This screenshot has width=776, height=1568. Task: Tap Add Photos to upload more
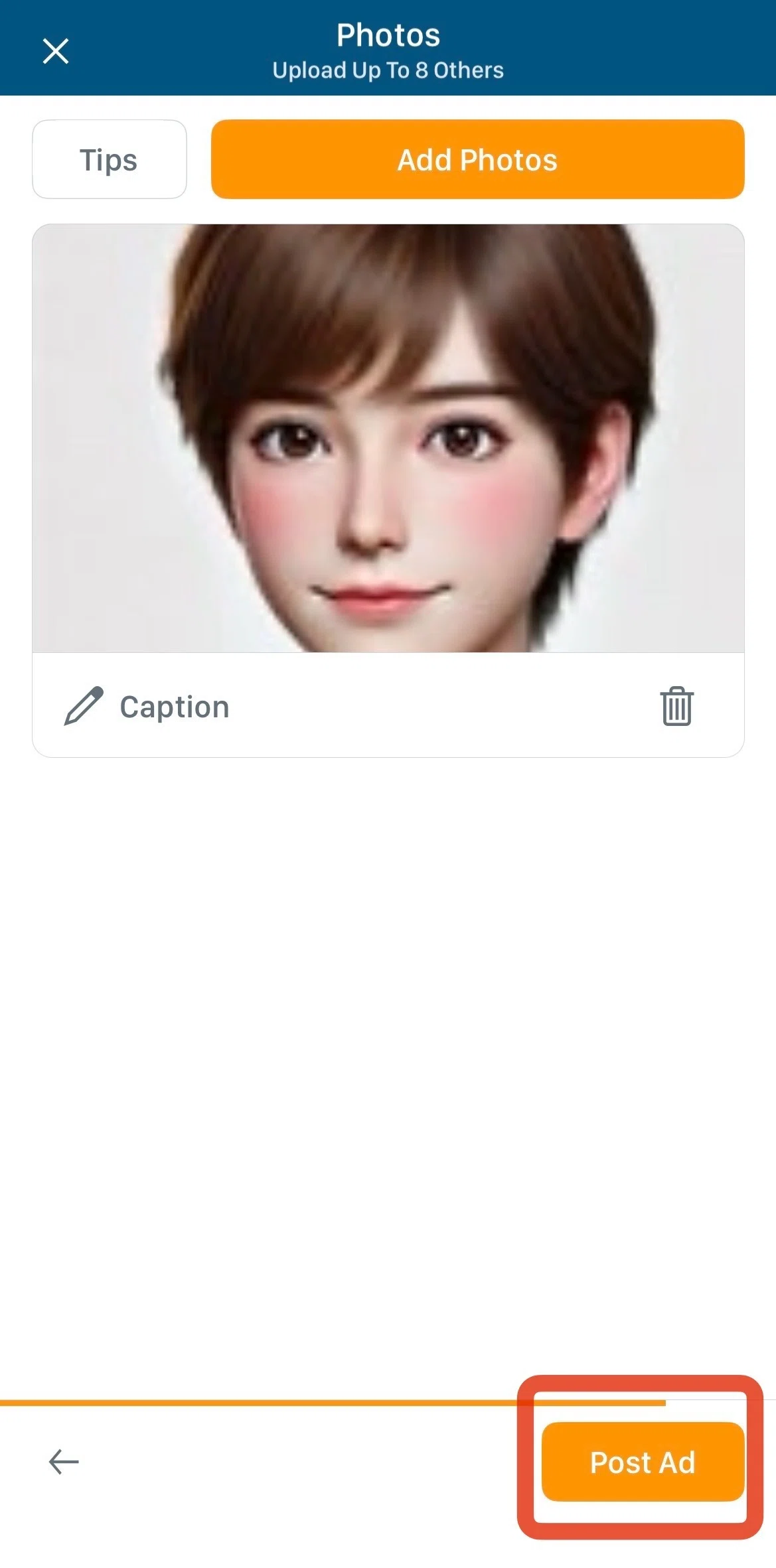coord(477,160)
